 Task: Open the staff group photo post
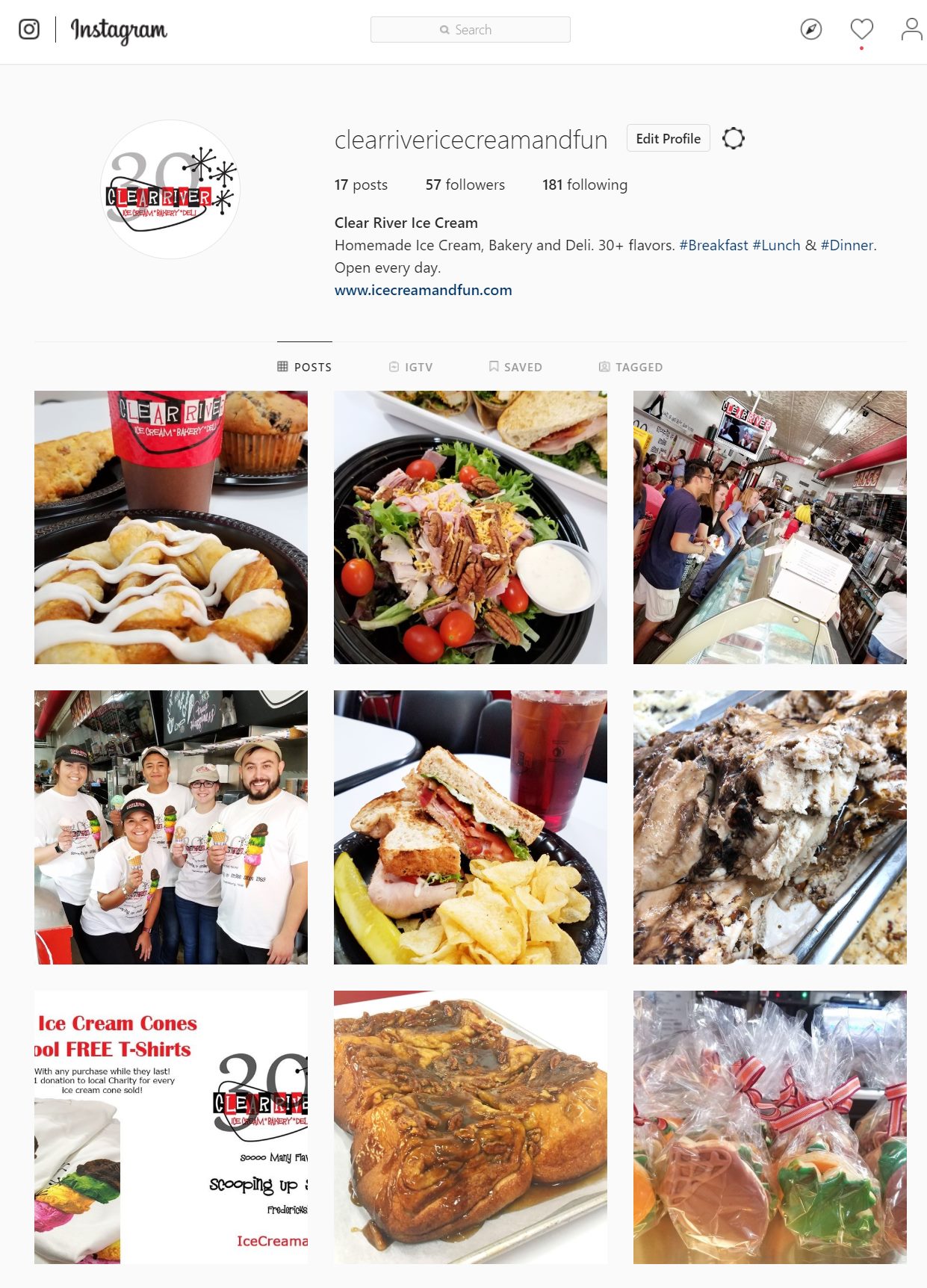point(170,827)
